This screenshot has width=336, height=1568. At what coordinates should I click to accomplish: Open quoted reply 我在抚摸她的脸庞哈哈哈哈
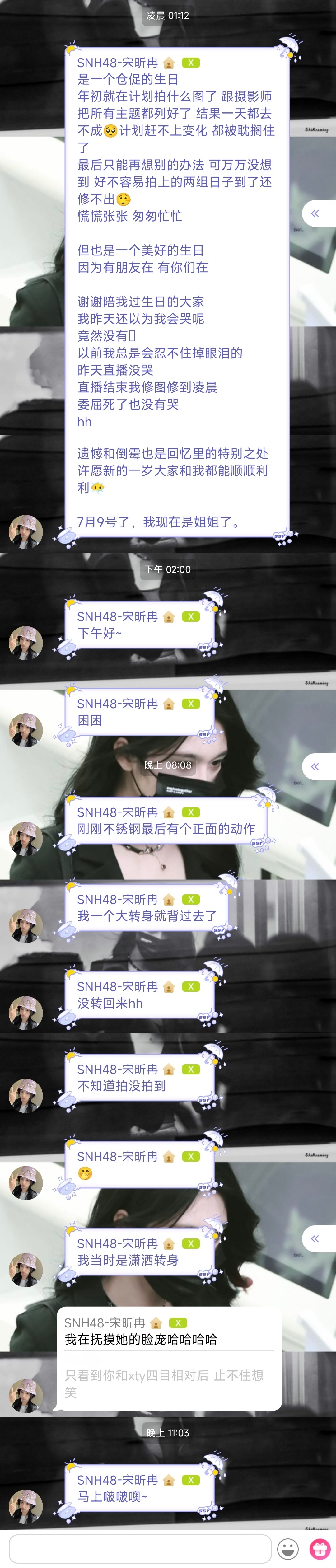click(169, 1356)
